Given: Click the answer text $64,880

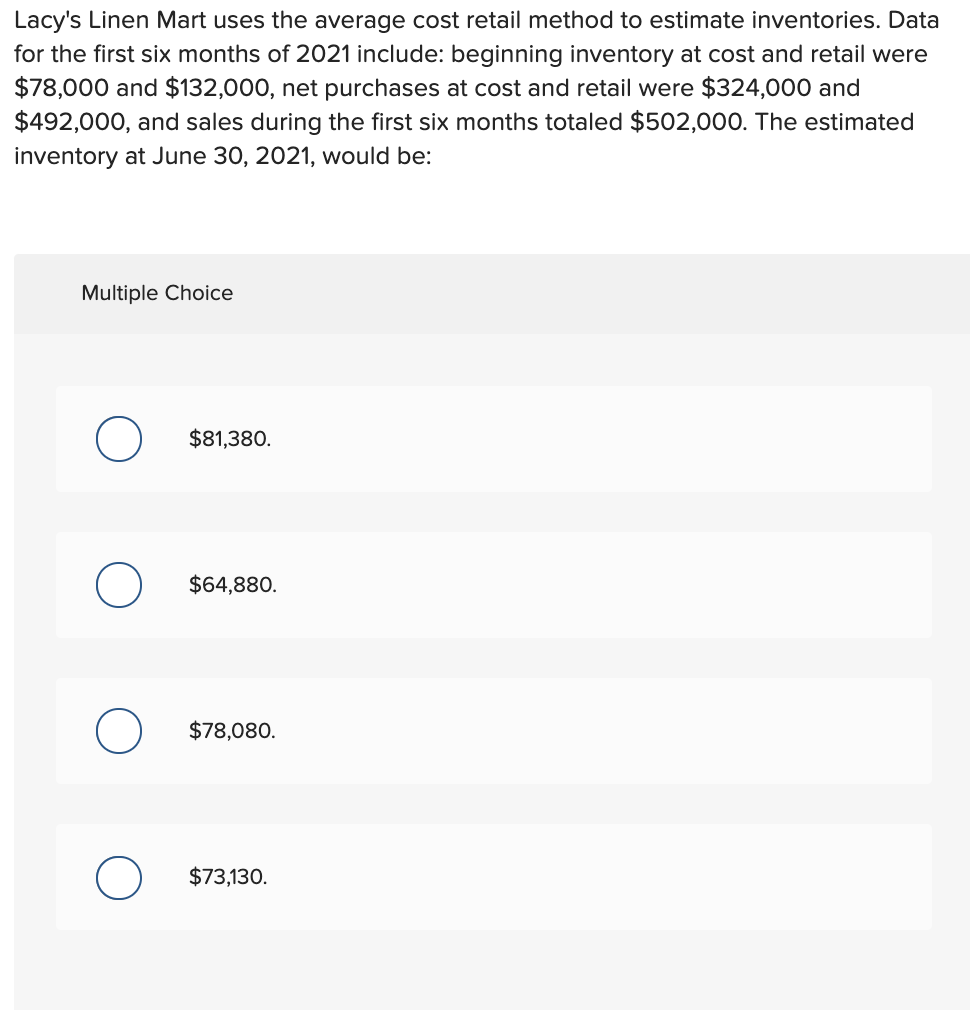Looking at the screenshot, I should [x=232, y=584].
